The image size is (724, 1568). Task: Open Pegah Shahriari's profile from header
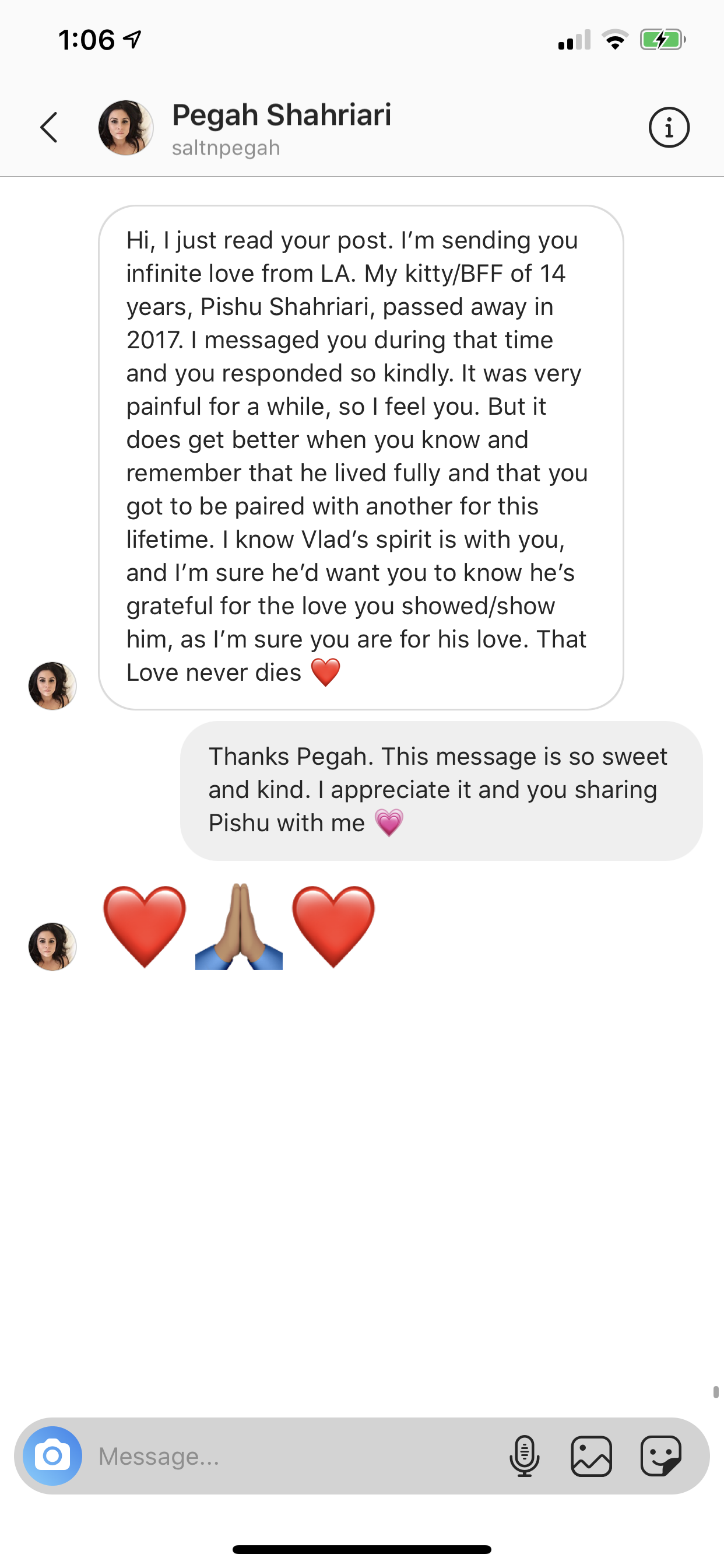coord(280,128)
